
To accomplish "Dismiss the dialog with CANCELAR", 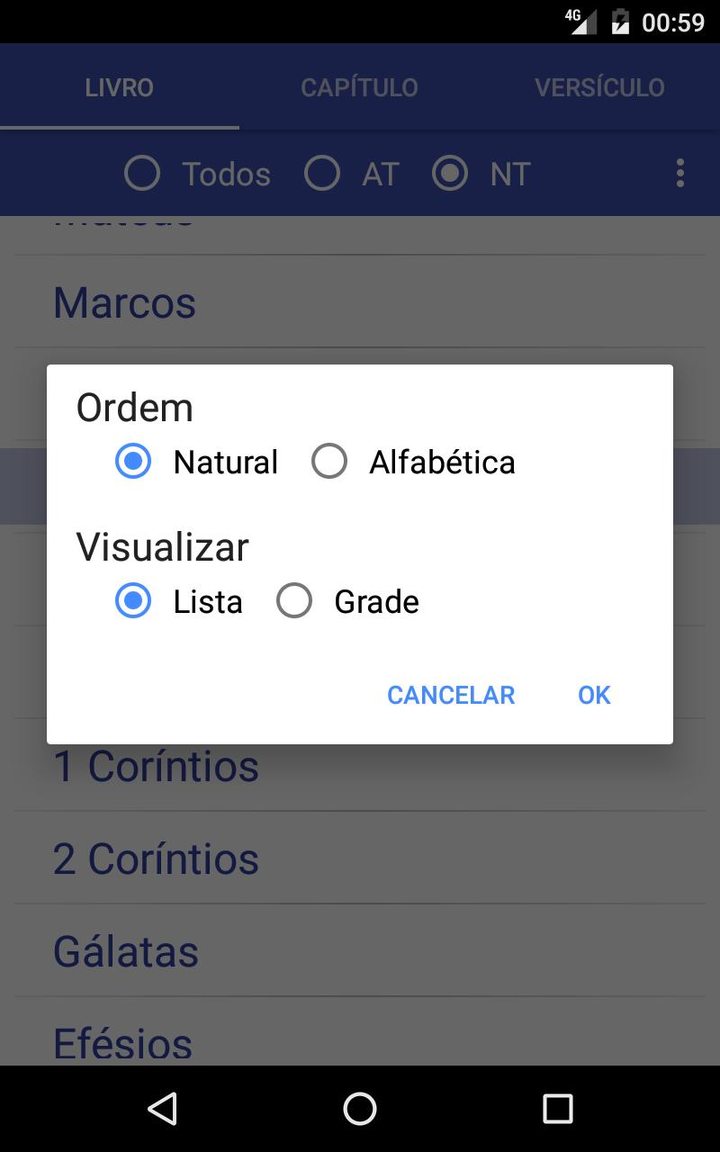I will pyautogui.click(x=450, y=694).
